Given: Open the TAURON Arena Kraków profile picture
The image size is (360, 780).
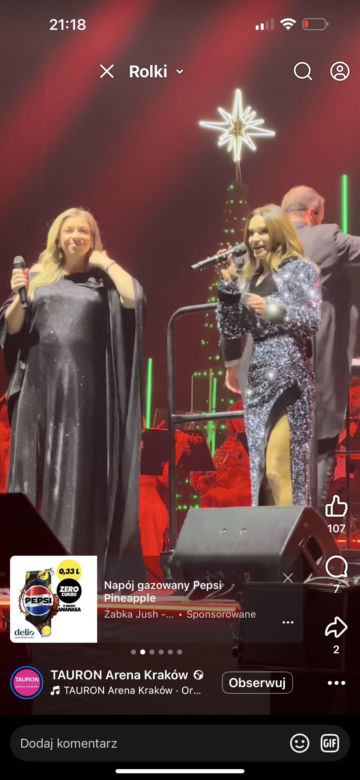Looking at the screenshot, I should [x=27, y=682].
